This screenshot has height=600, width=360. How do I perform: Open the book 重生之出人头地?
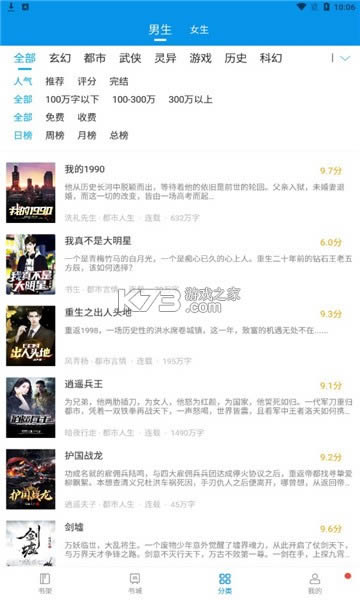point(180,336)
